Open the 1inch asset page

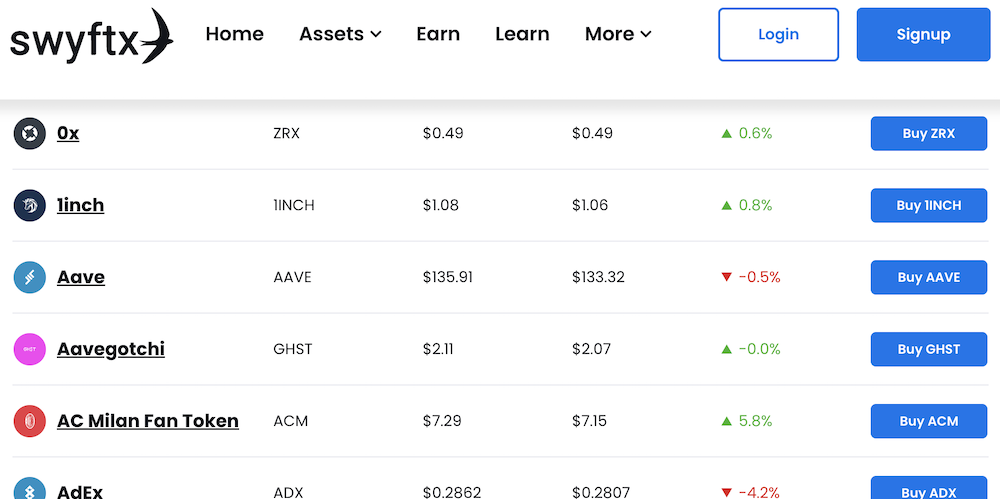(x=81, y=205)
